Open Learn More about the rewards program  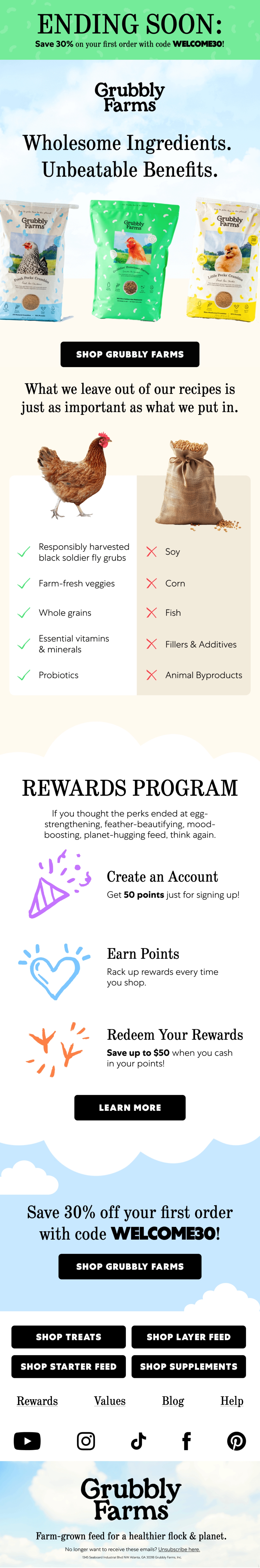(130, 1107)
